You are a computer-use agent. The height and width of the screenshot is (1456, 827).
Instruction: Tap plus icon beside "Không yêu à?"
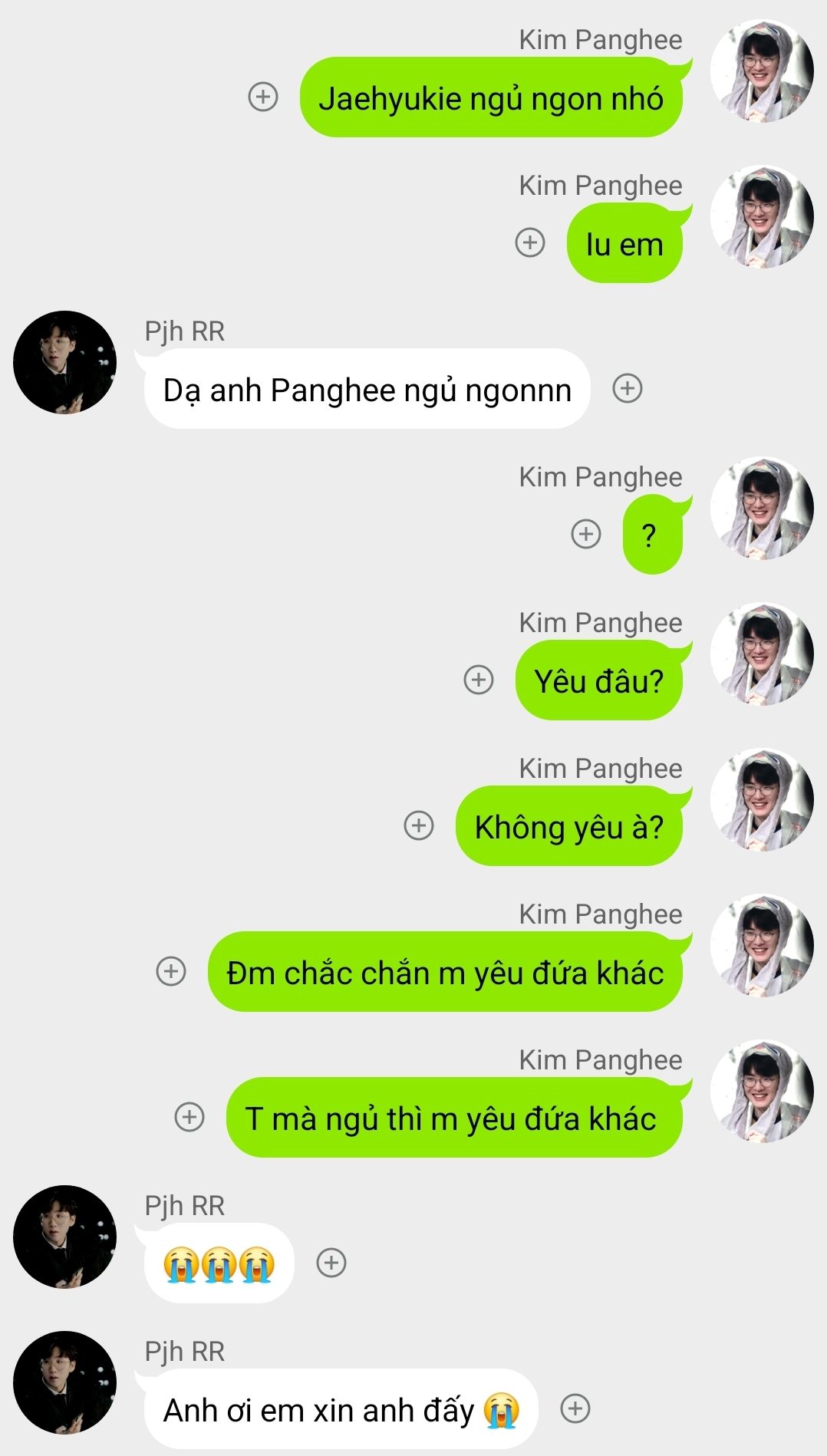pos(419,825)
